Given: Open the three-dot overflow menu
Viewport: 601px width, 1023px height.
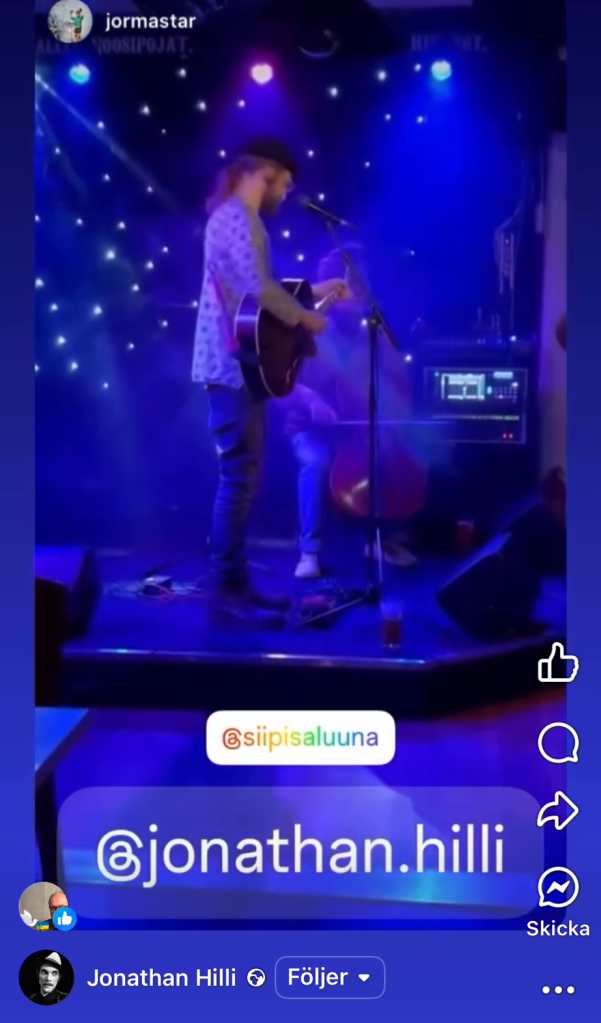Looking at the screenshot, I should coord(558,990).
